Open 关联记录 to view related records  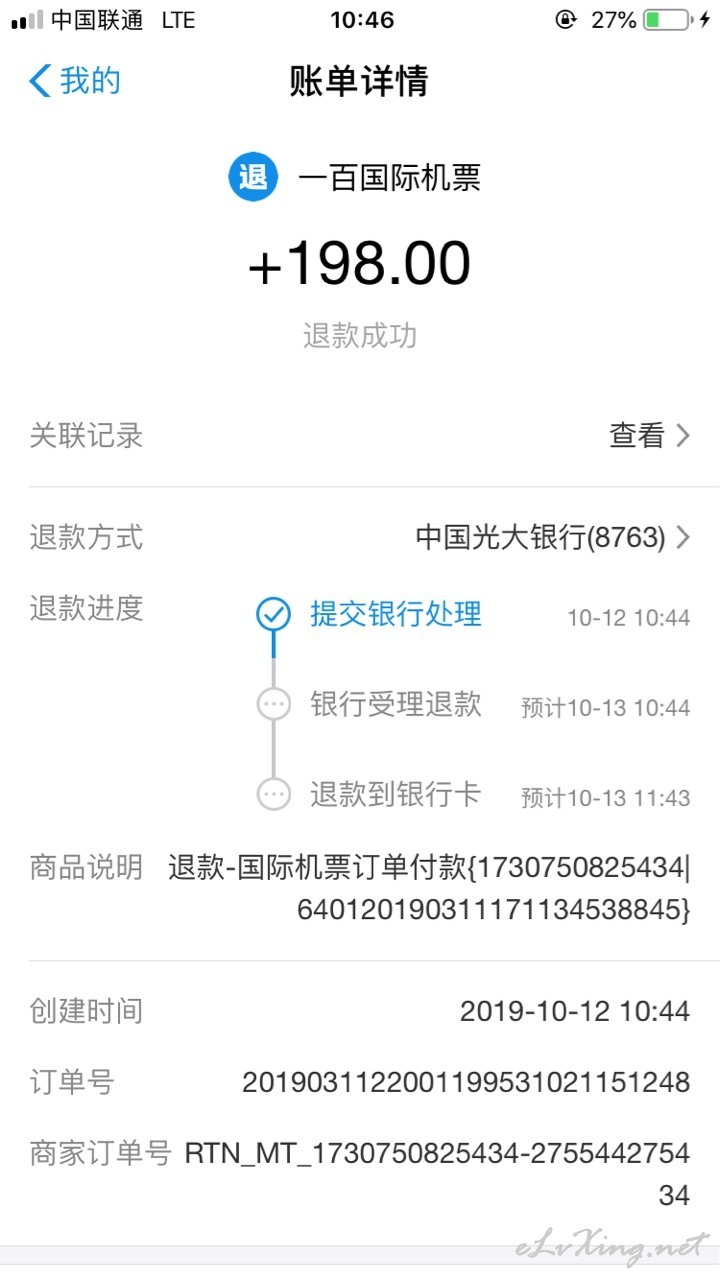point(360,436)
